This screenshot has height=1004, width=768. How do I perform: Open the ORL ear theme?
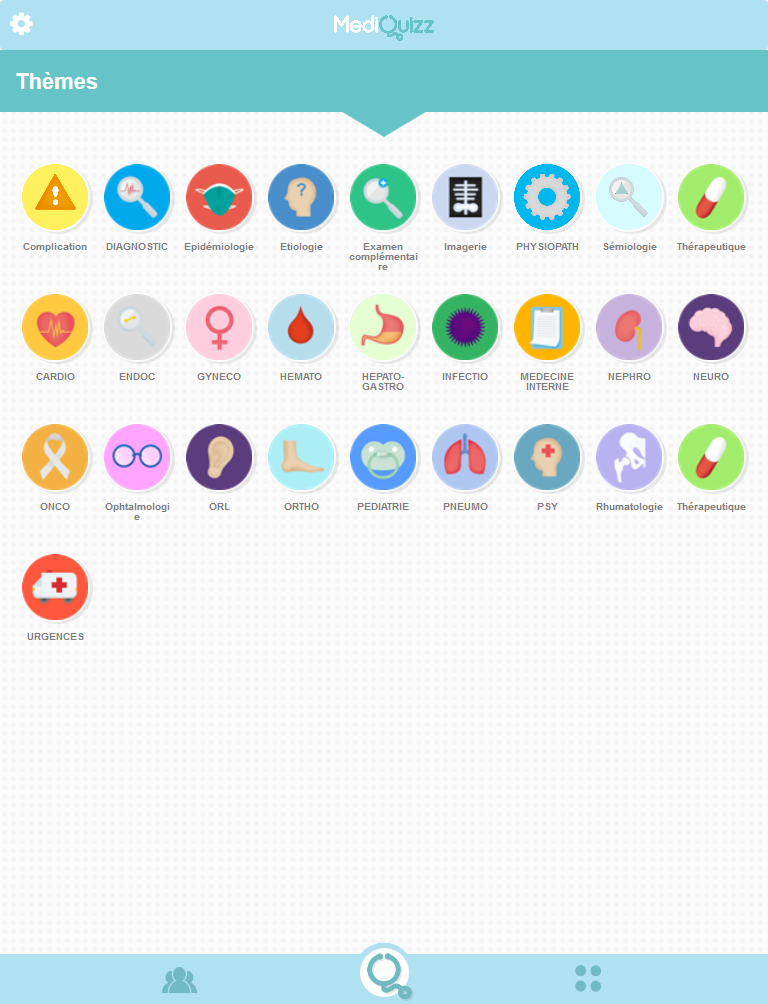coord(220,456)
